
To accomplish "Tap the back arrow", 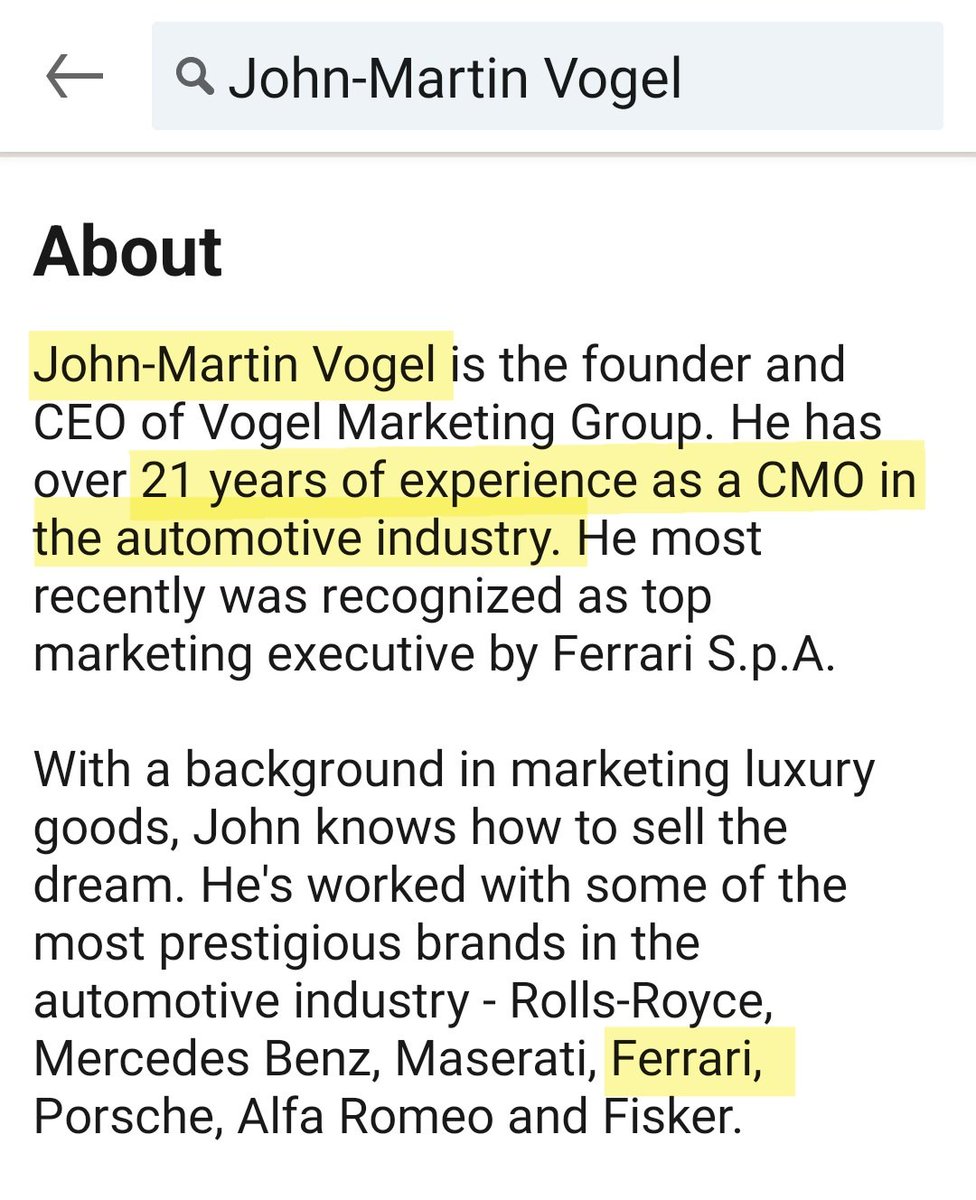I will (74, 77).
